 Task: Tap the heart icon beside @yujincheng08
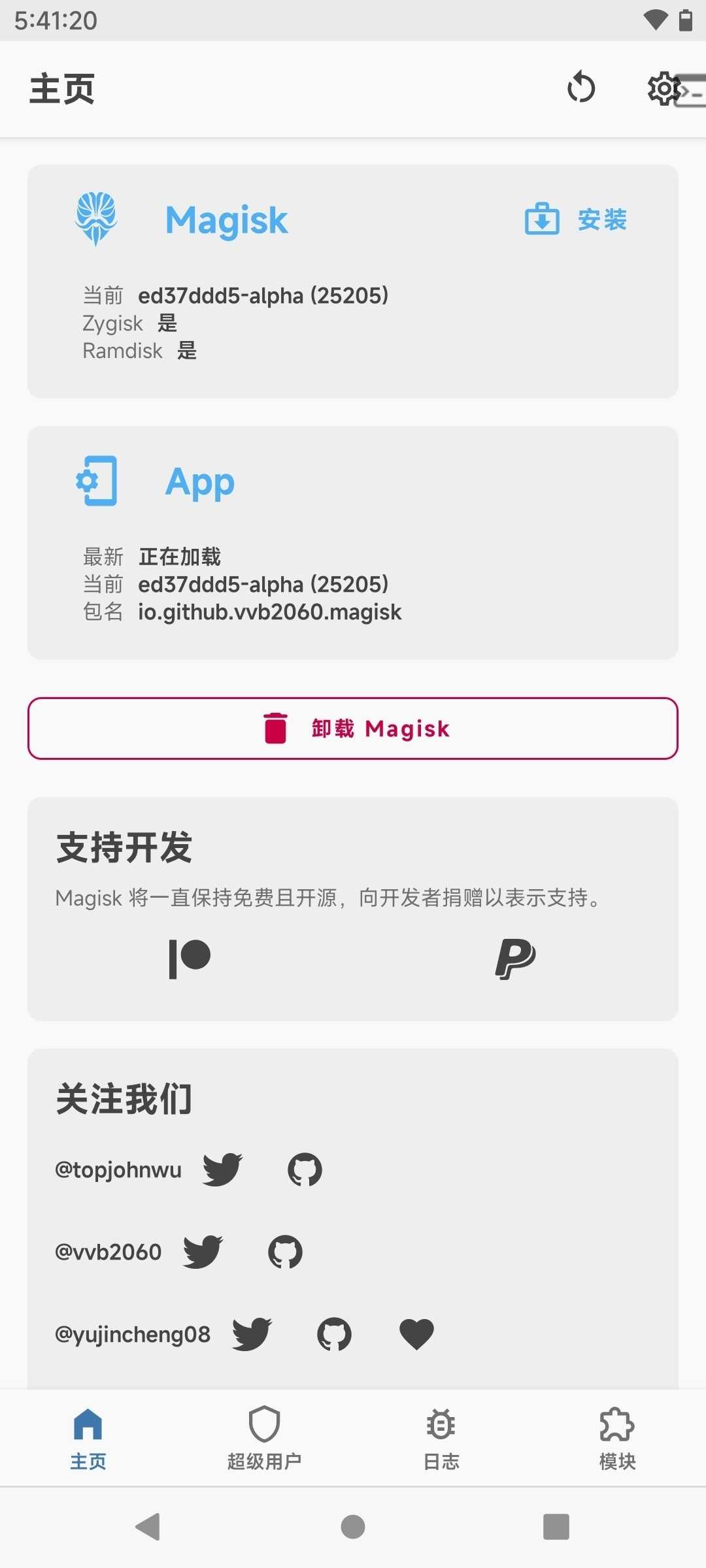coord(416,1333)
